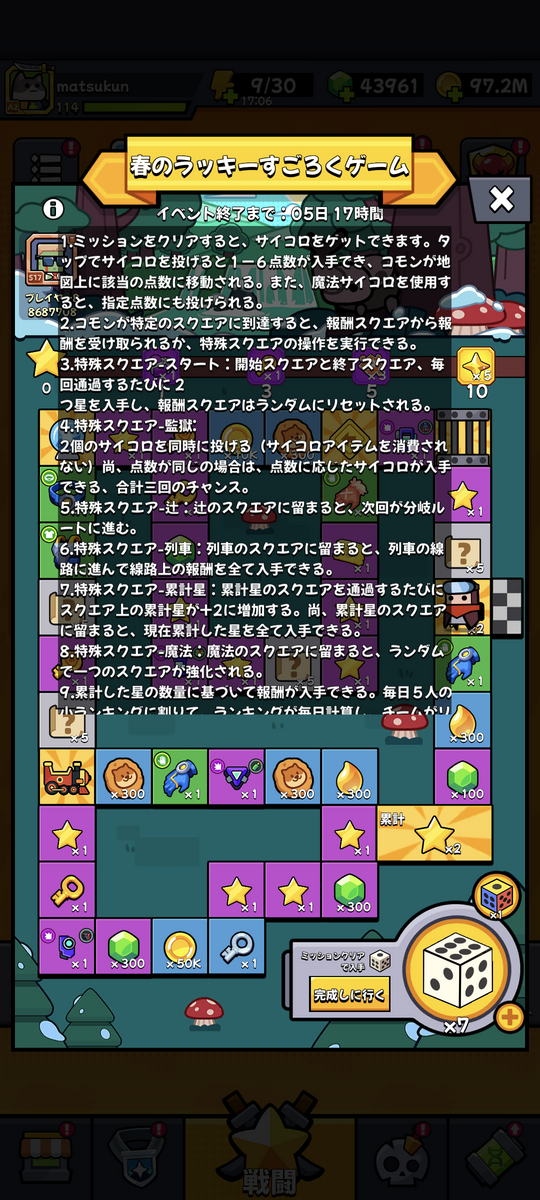Add more dice with the plus button
Viewport: 540px width, 1200px height.
click(509, 1018)
